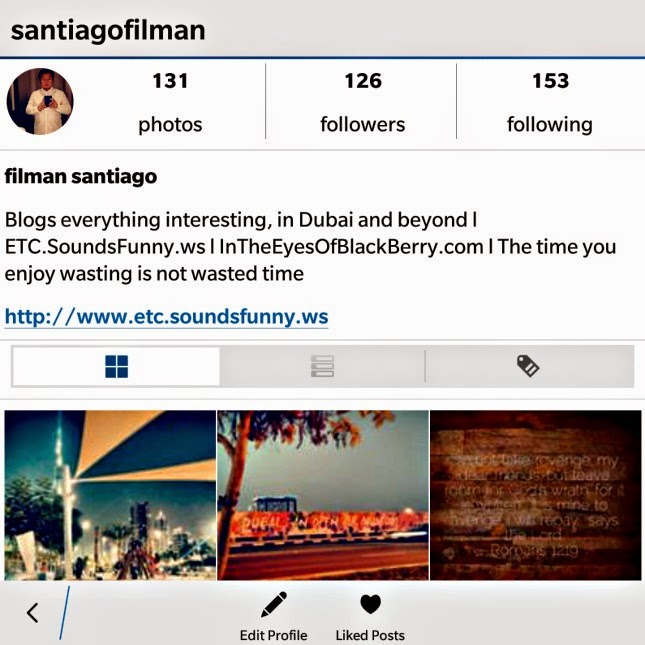This screenshot has width=645, height=645.
Task: Open the etc.soundsfunny.ws website link
Action: pyautogui.click(x=166, y=317)
